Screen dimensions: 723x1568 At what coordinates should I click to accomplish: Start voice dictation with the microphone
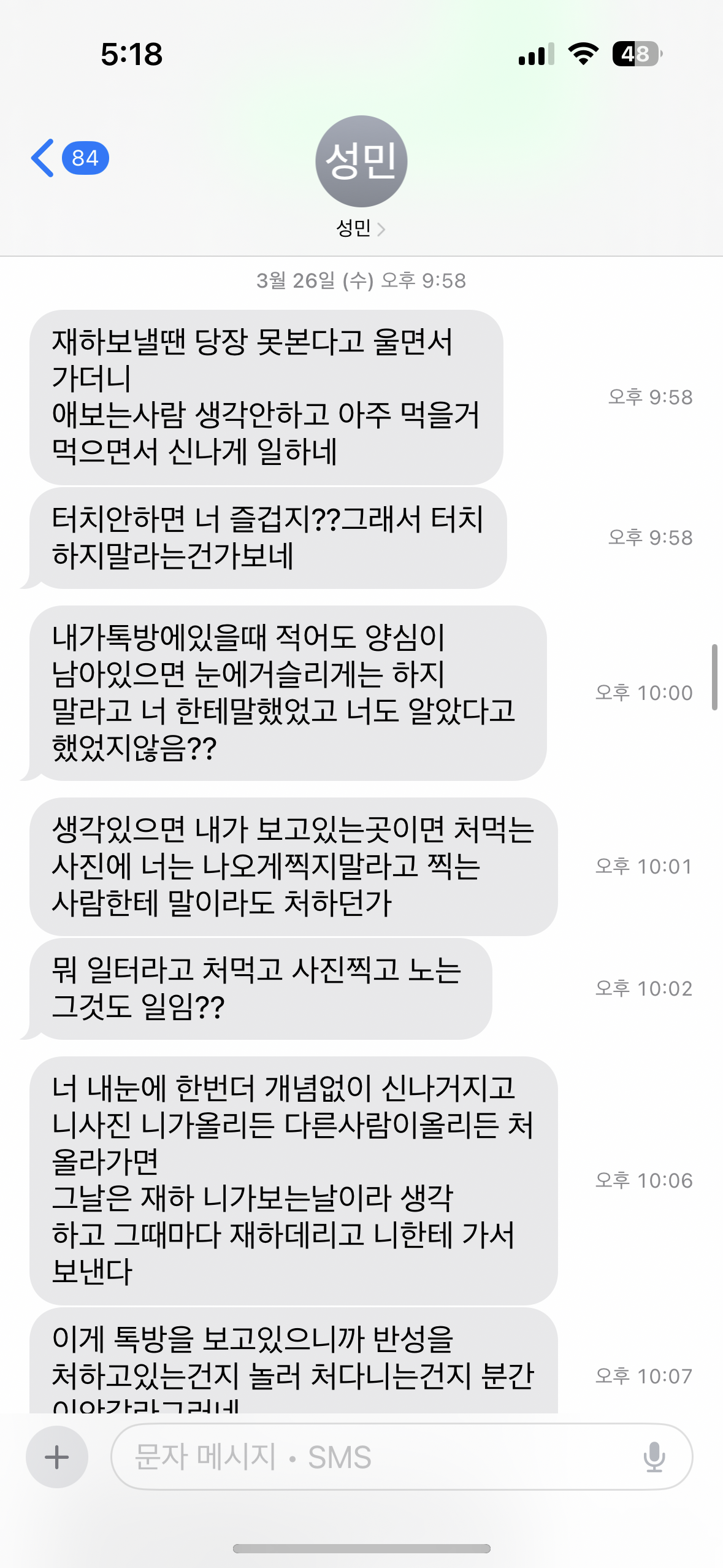(654, 1456)
